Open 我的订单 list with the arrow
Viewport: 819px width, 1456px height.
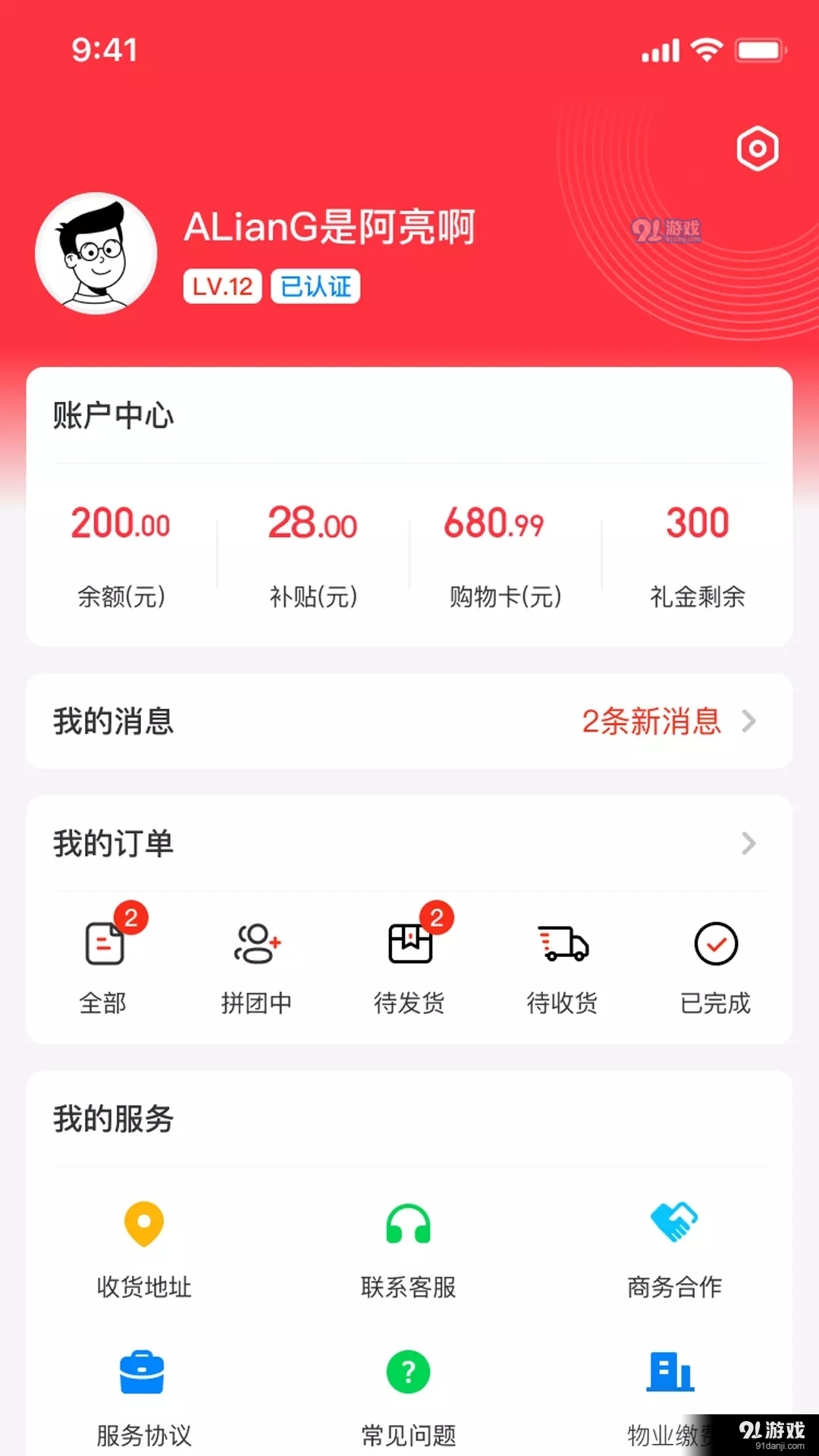point(749,844)
